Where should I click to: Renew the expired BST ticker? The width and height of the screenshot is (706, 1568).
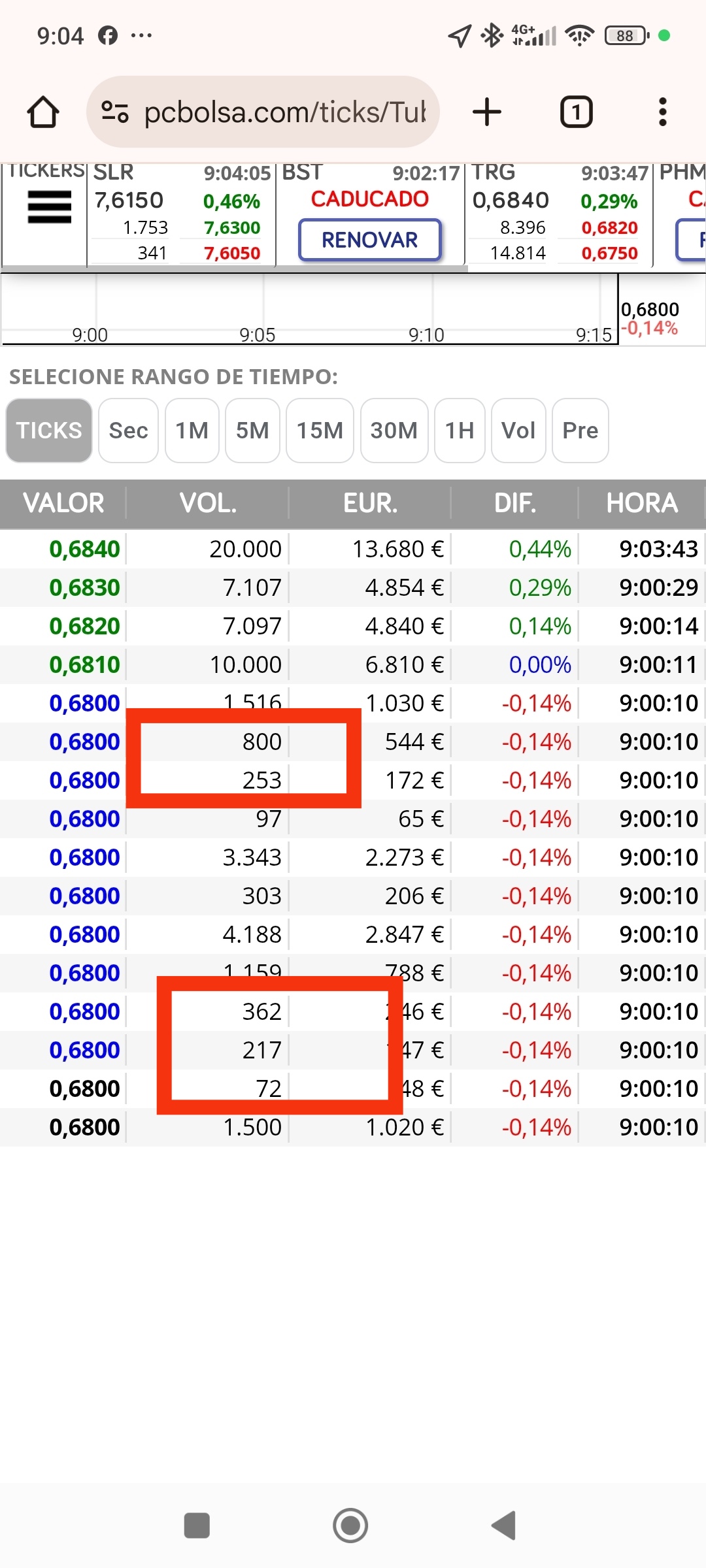point(370,240)
